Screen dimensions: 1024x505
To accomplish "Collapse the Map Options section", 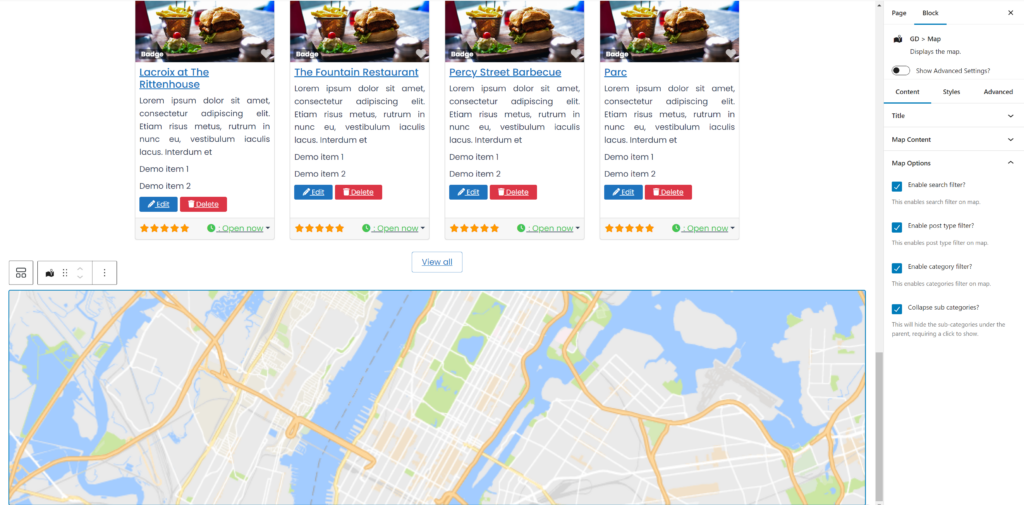I will (x=953, y=162).
